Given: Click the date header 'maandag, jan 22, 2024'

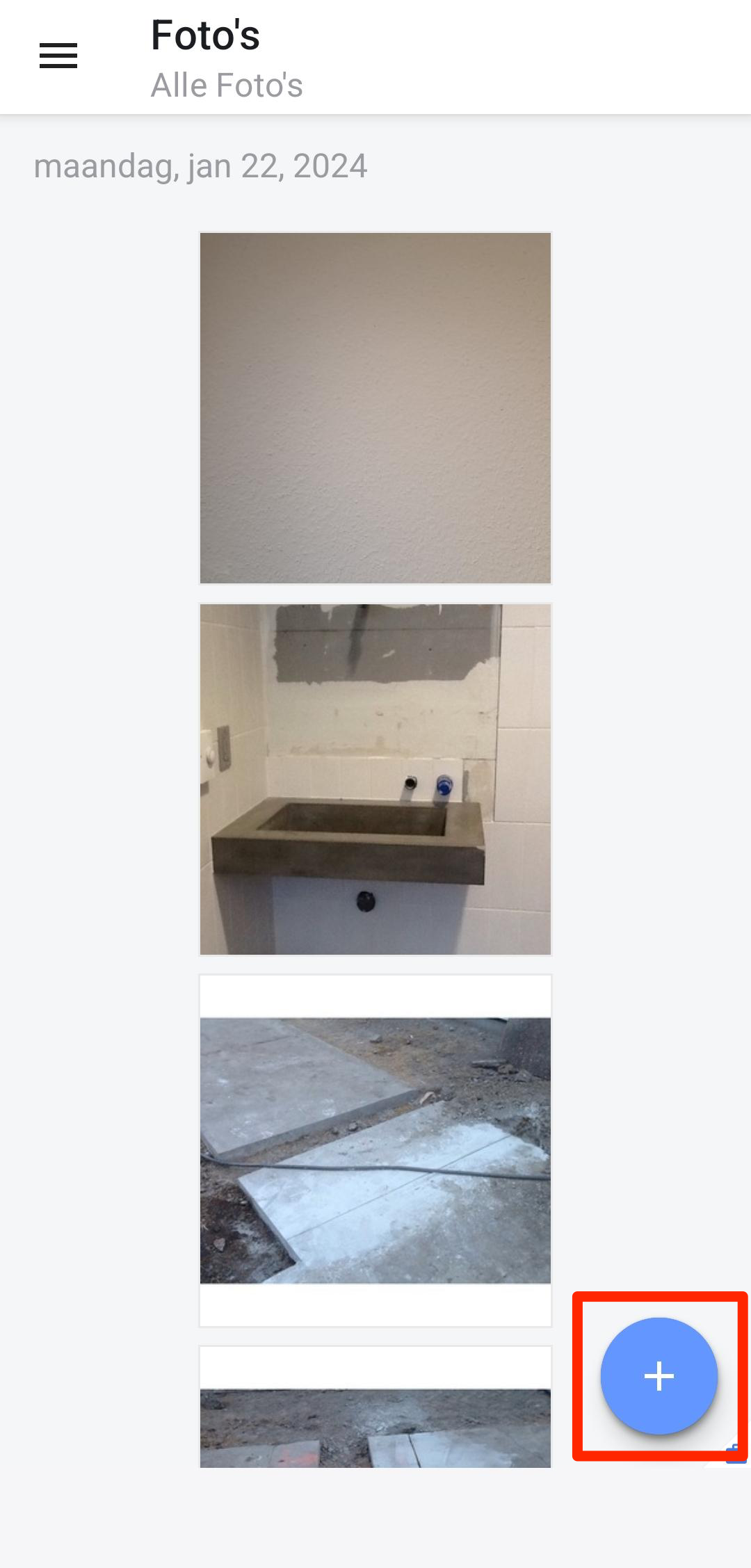Looking at the screenshot, I should (200, 165).
